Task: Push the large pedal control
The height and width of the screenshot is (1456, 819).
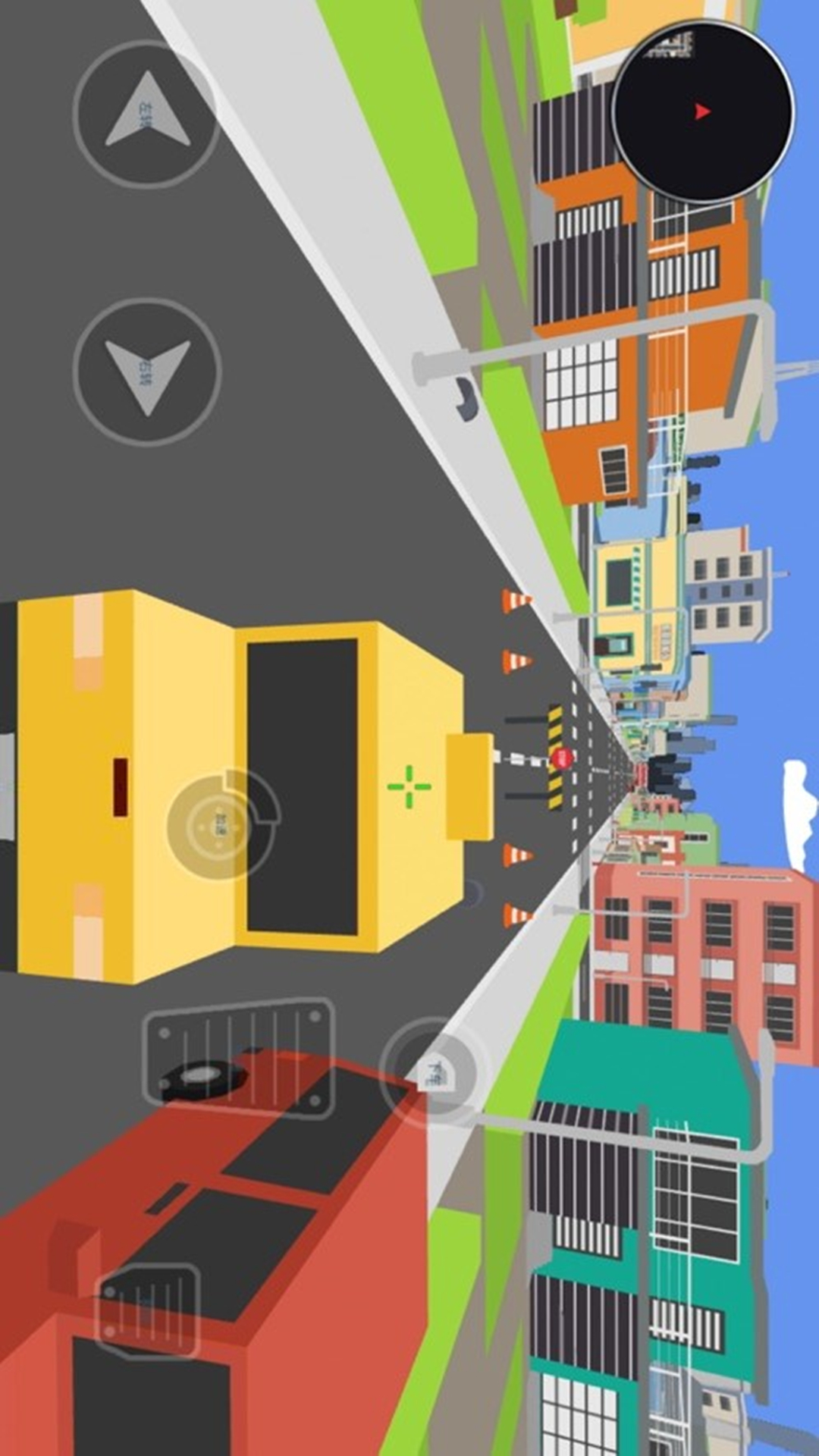Action: pyautogui.click(x=240, y=1059)
